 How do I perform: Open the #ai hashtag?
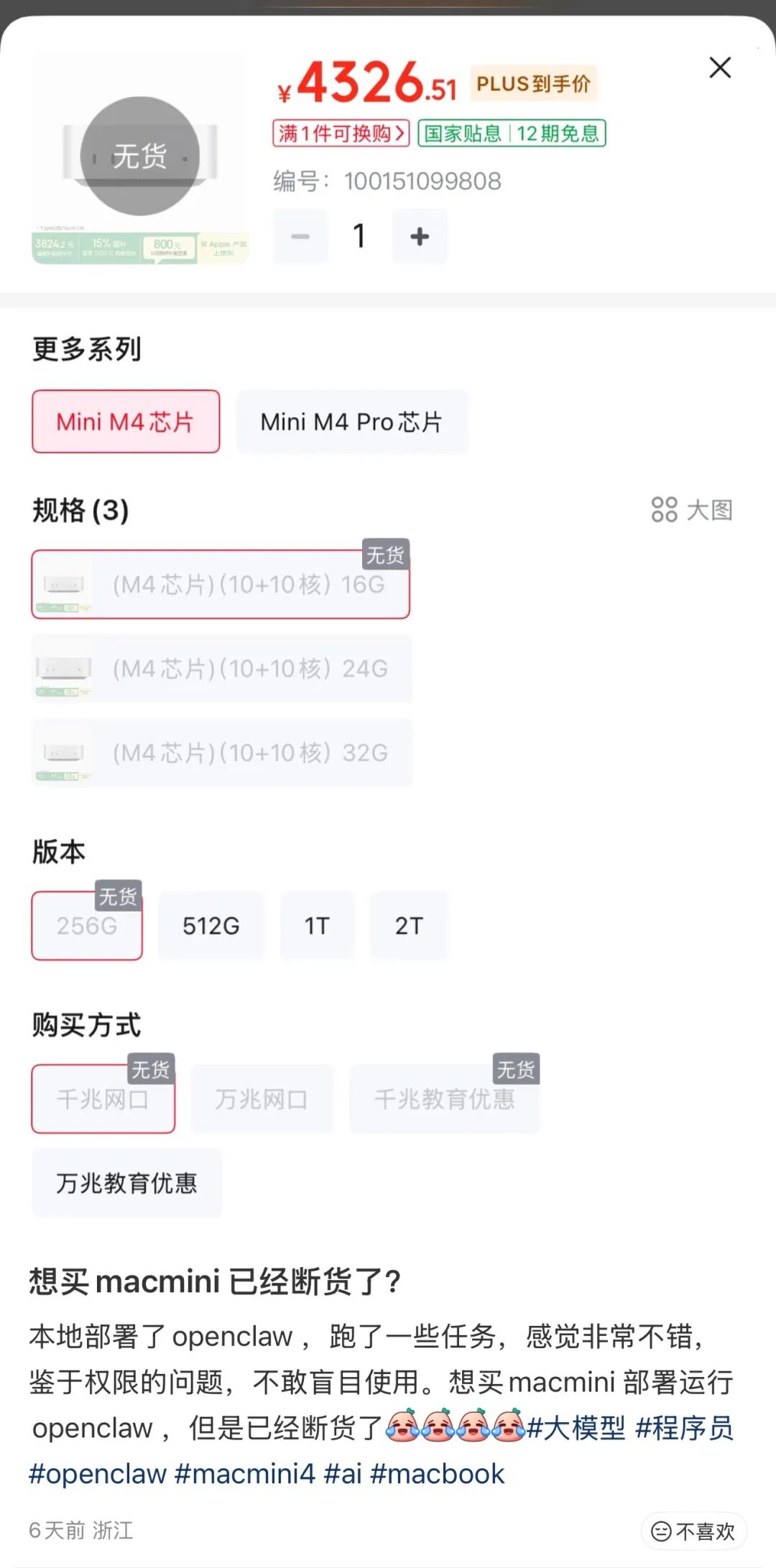(343, 1474)
